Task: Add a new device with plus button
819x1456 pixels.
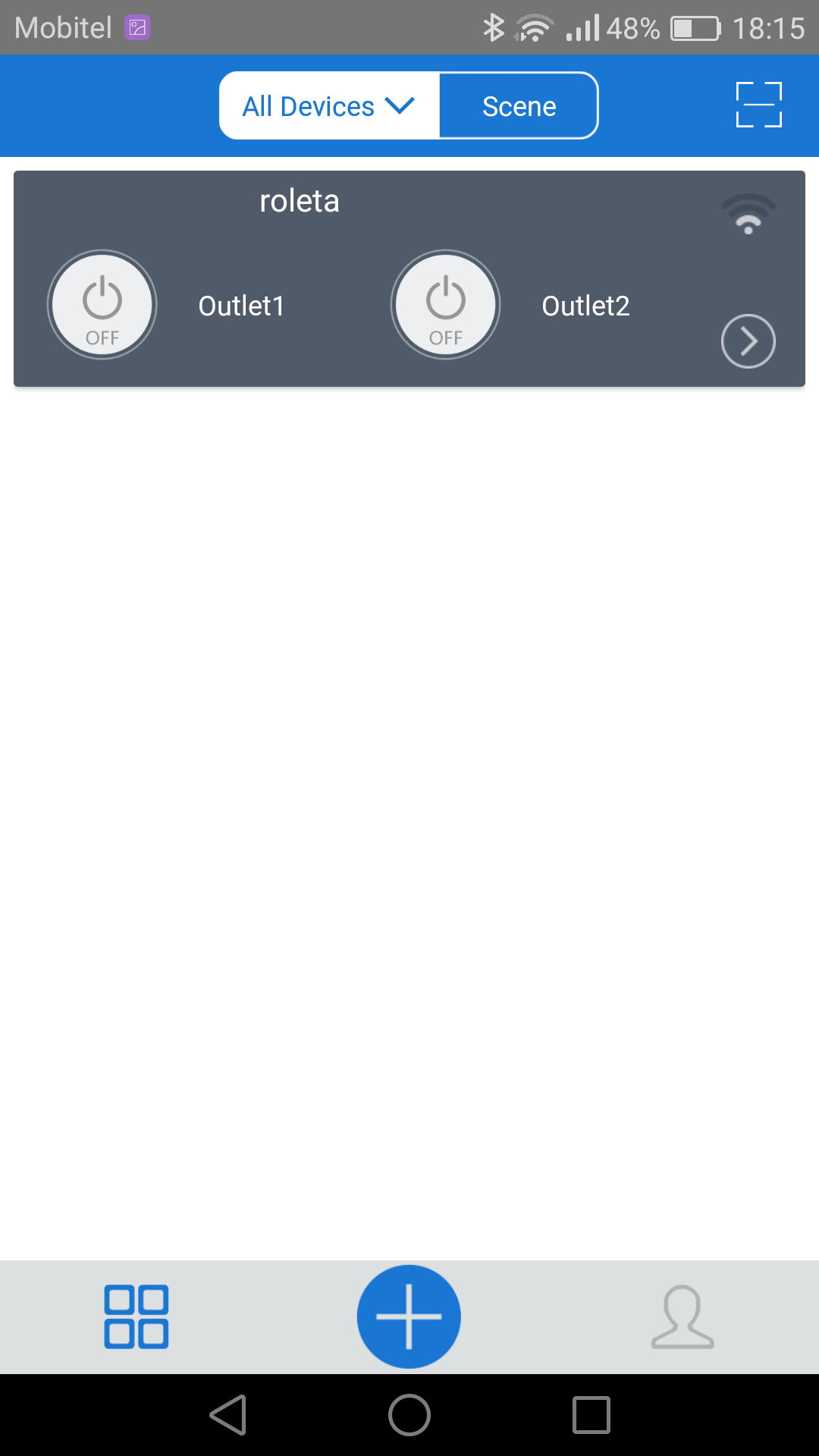Action: point(409,1316)
